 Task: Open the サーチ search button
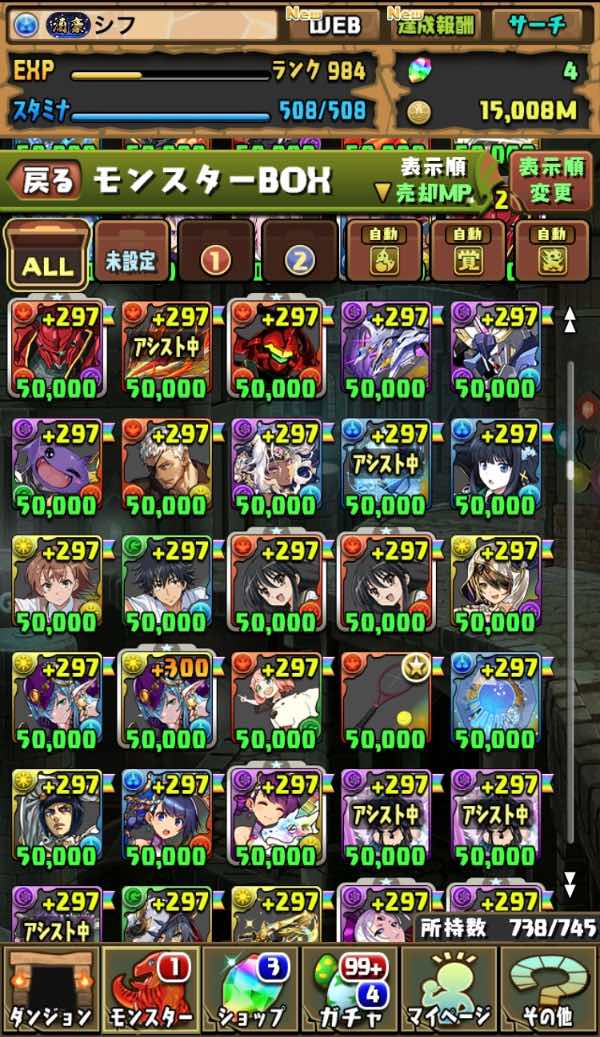coord(542,25)
